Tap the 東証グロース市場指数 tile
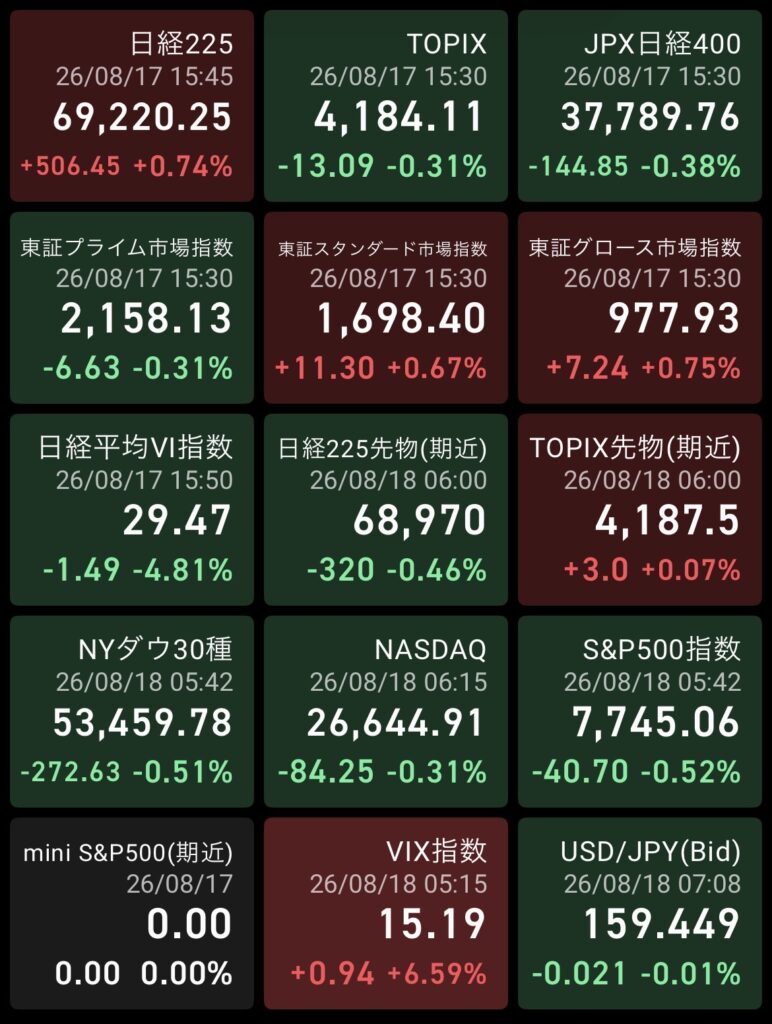 pos(639,308)
